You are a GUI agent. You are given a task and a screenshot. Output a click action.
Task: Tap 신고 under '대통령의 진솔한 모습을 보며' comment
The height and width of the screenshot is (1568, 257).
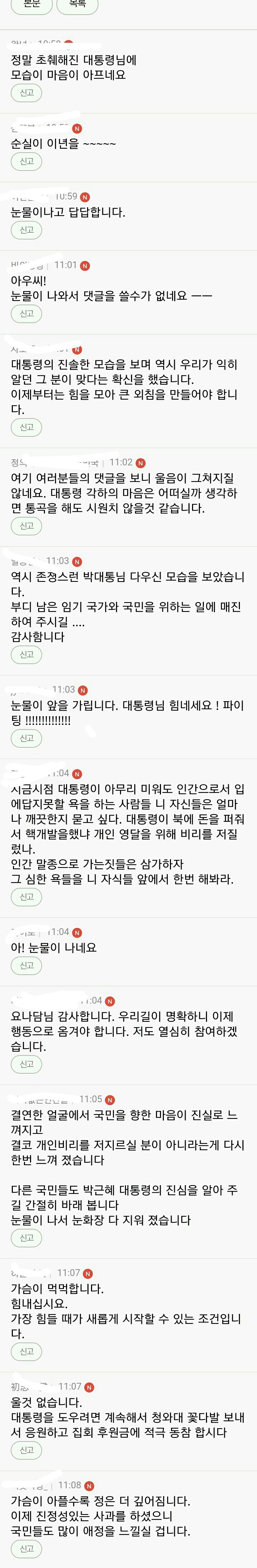click(x=27, y=427)
